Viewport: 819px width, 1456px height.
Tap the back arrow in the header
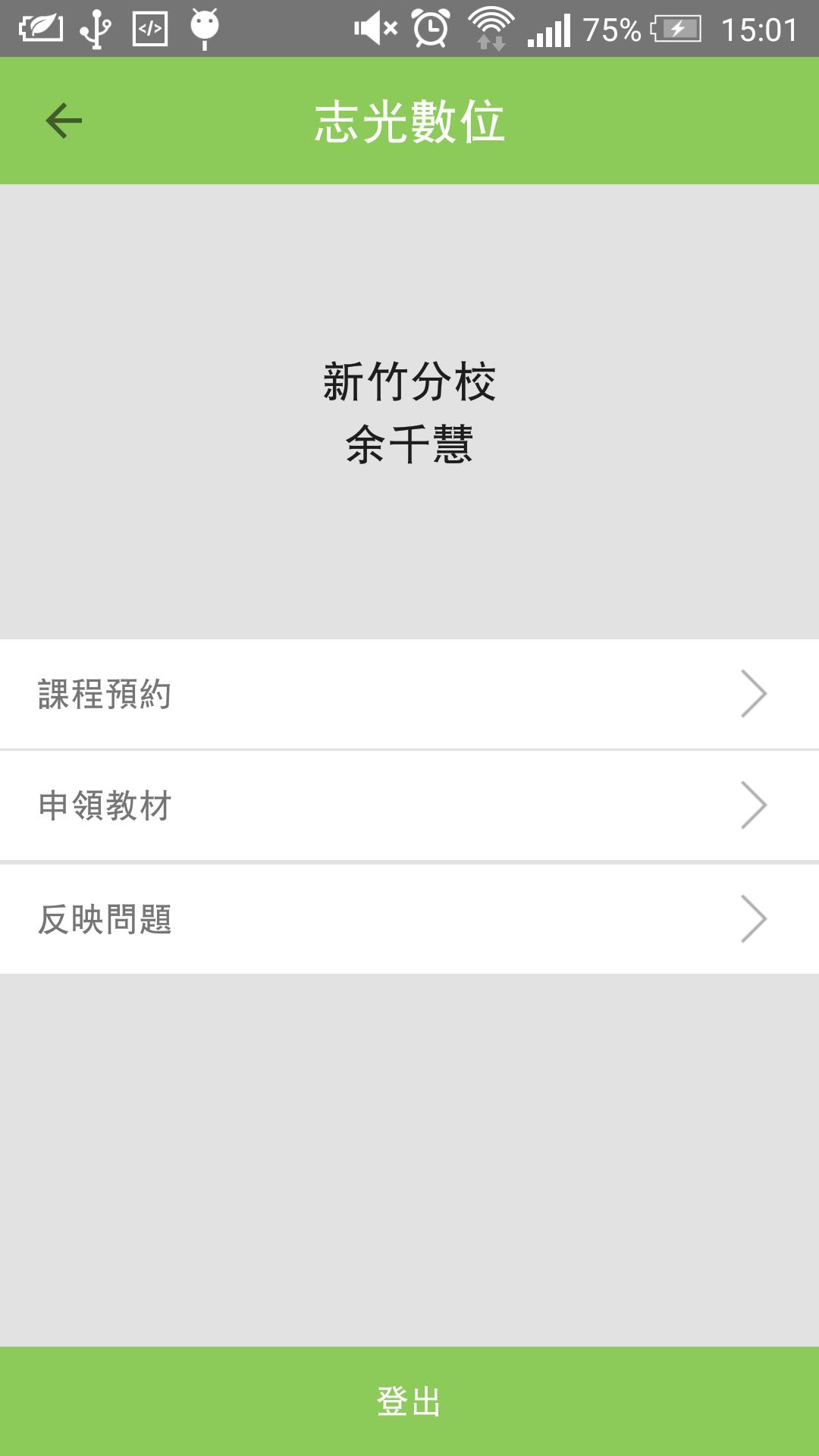click(64, 121)
